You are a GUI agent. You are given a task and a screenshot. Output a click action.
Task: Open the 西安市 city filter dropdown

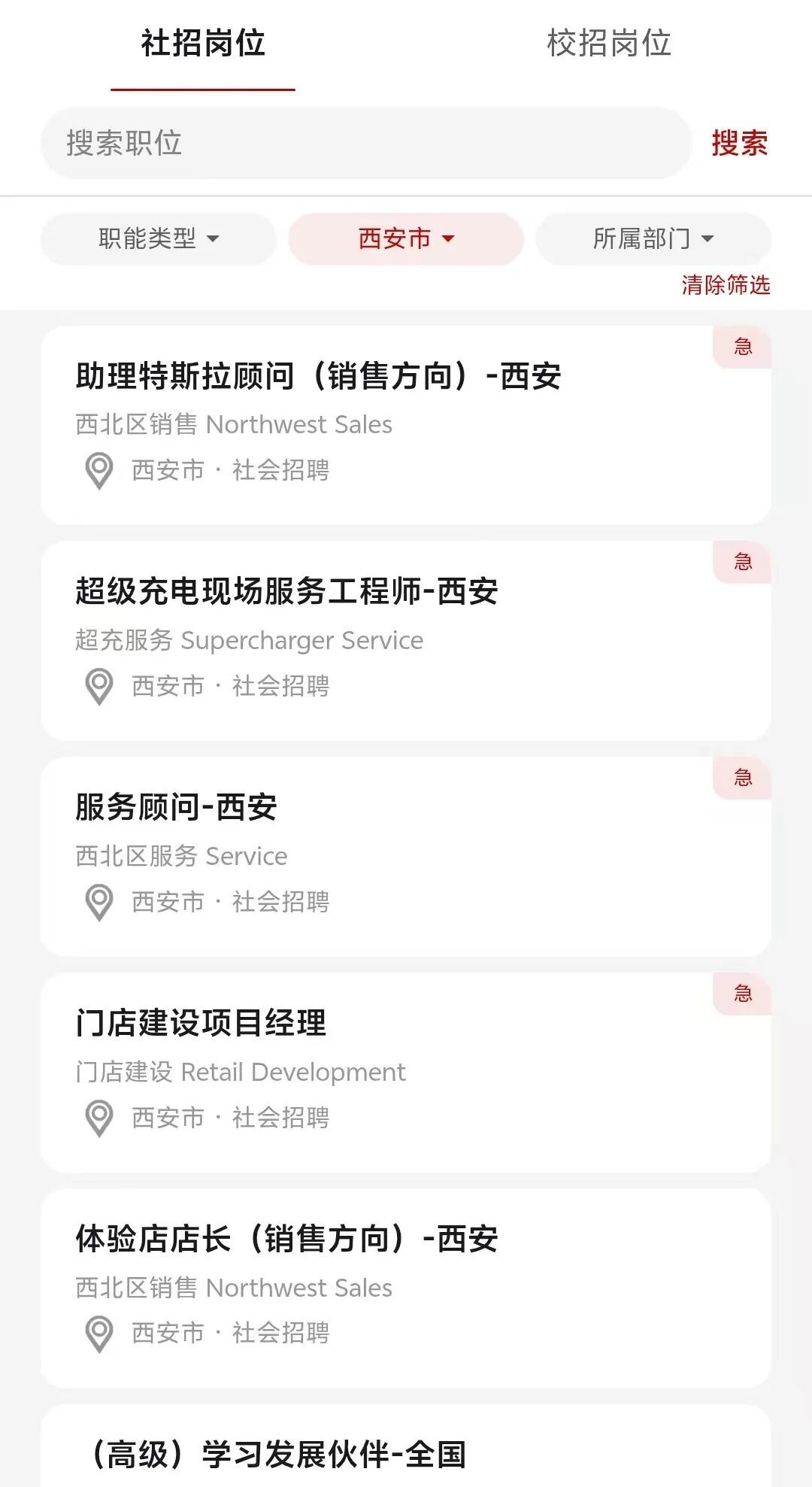(x=406, y=238)
